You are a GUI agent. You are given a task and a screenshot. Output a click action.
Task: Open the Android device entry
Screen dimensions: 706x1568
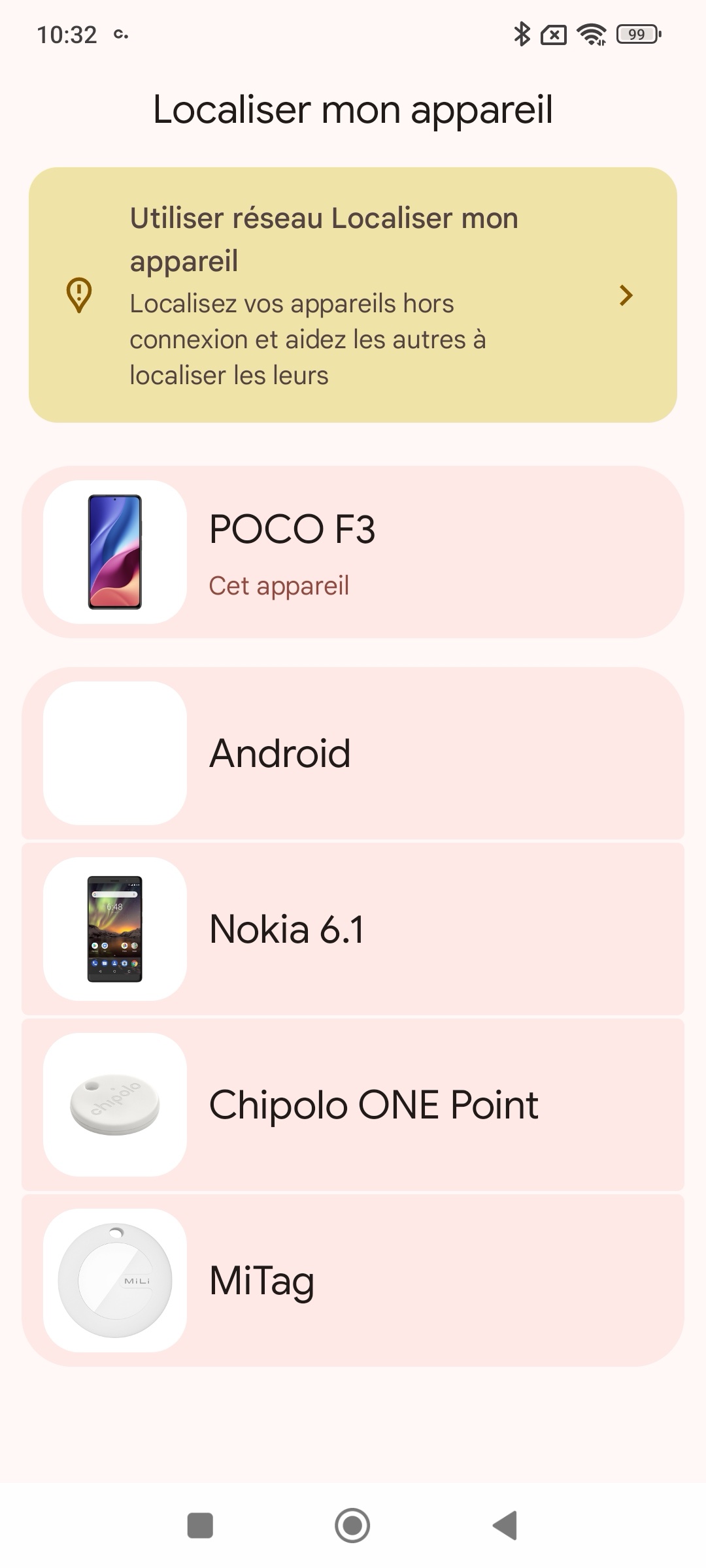tap(353, 753)
